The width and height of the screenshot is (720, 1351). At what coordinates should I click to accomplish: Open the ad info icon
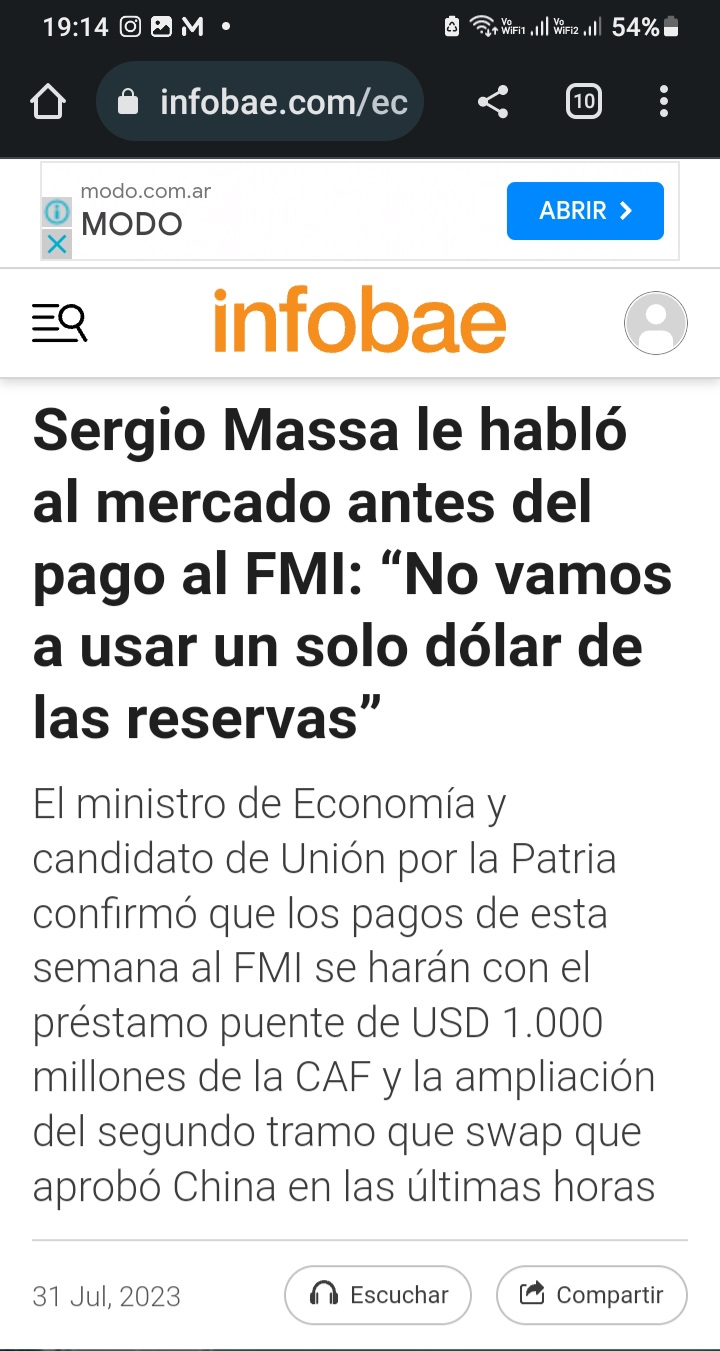coord(57,212)
